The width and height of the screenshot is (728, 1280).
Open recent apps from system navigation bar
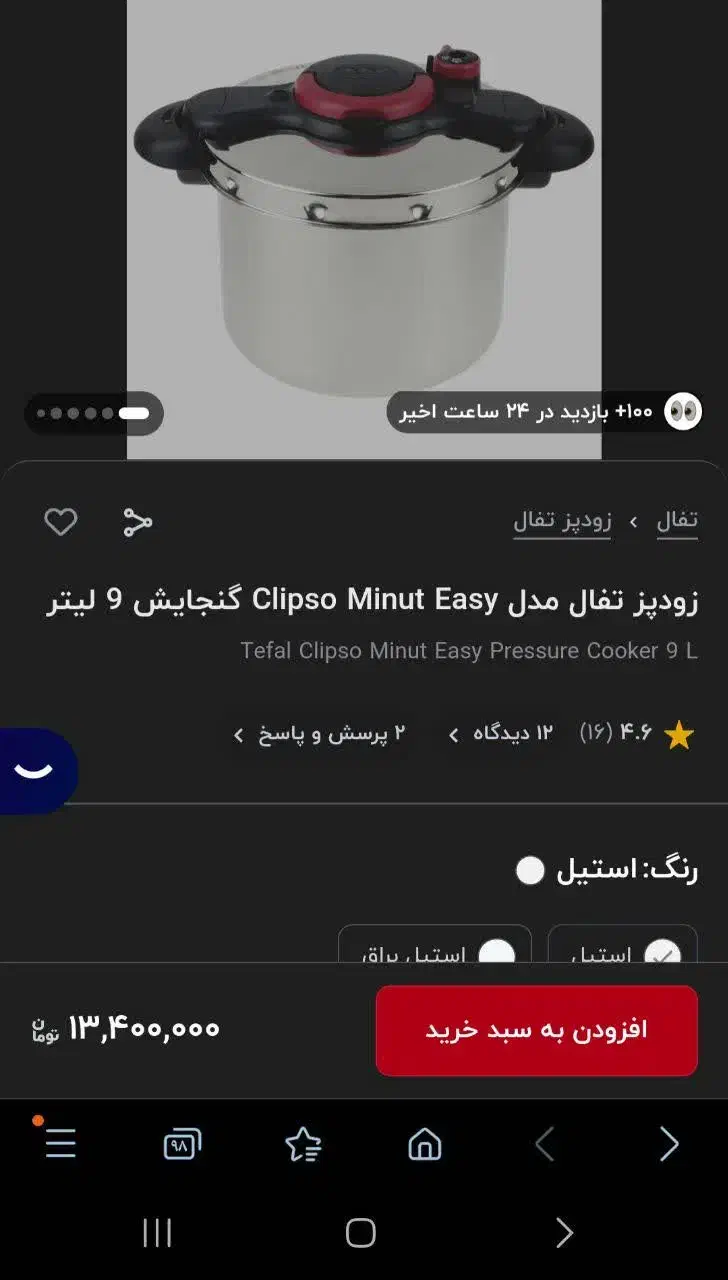(157, 1233)
